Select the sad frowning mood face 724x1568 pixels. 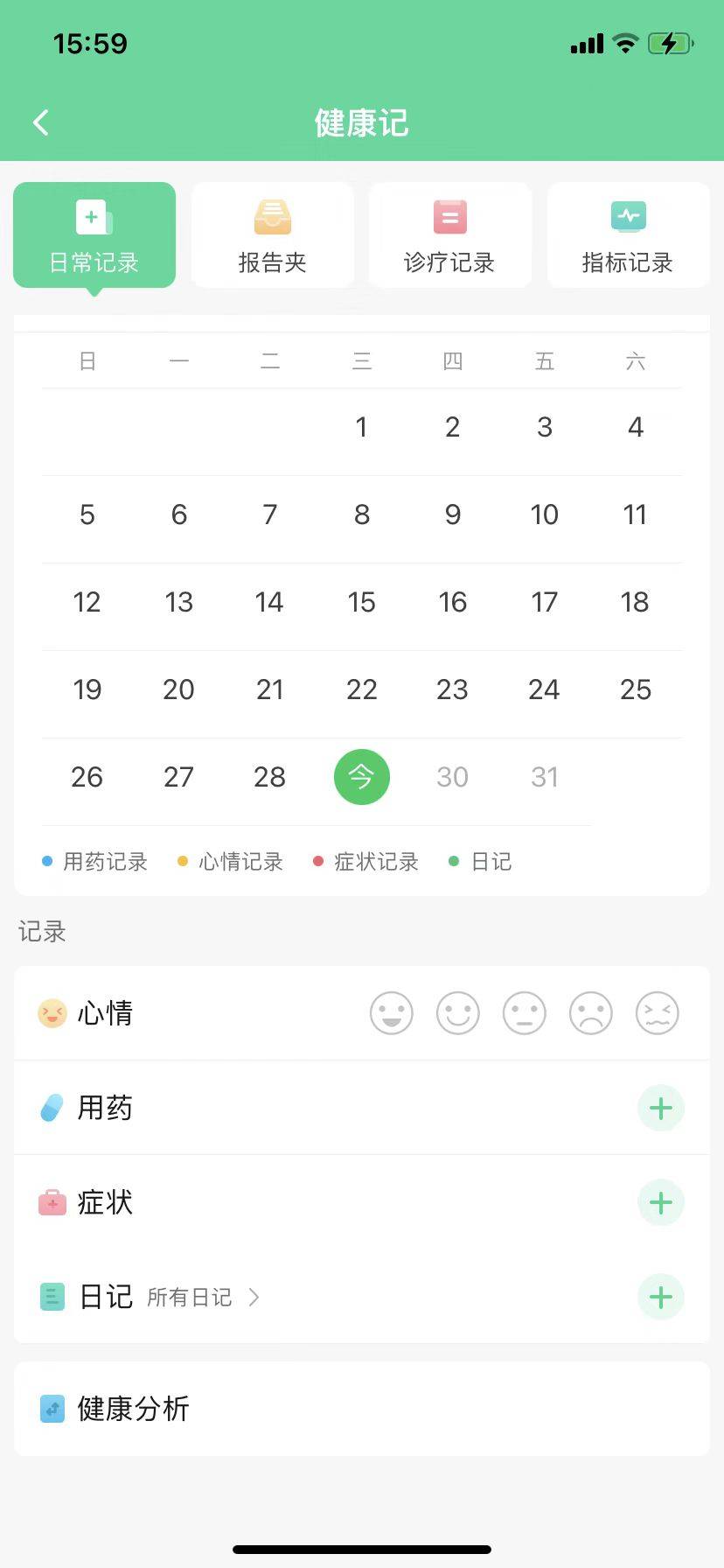click(590, 1013)
